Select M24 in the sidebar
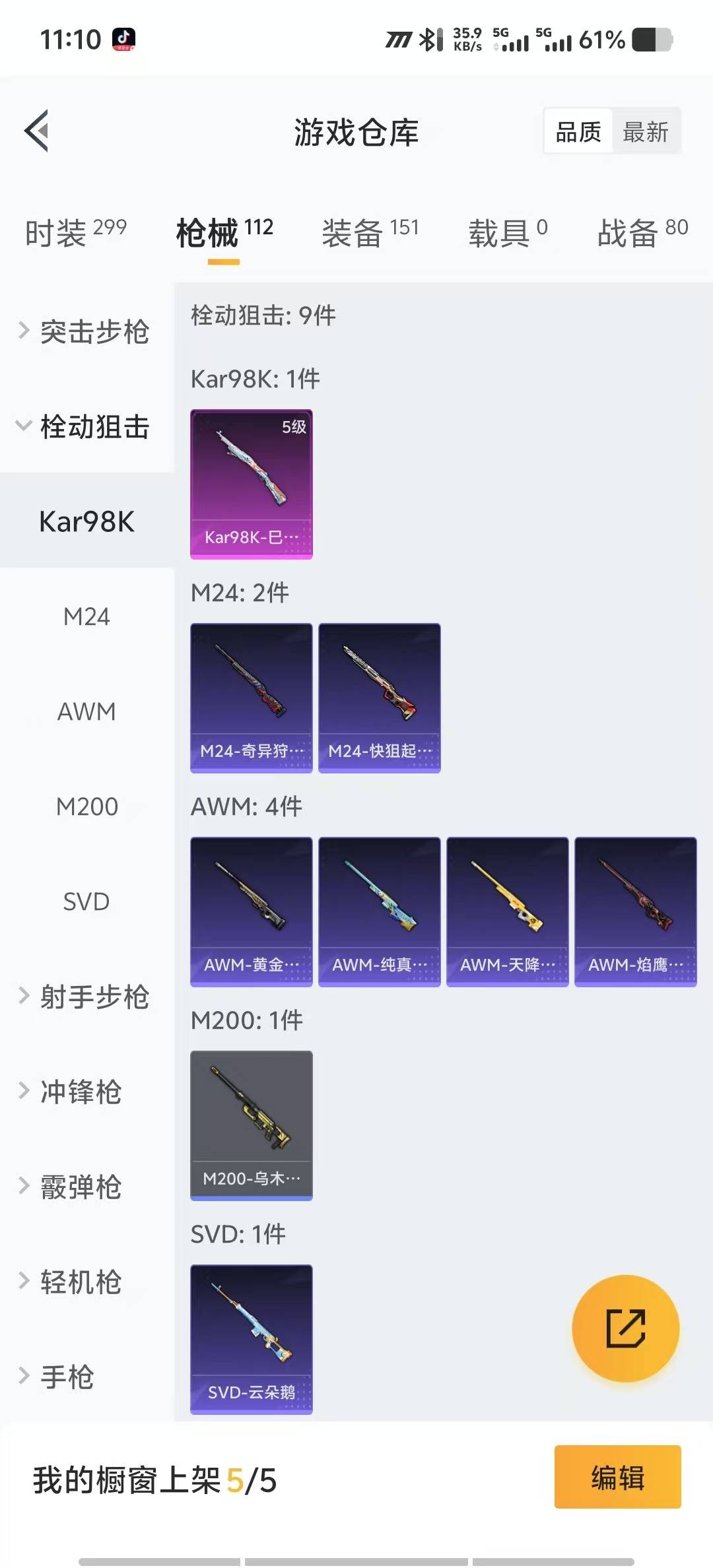 point(86,616)
